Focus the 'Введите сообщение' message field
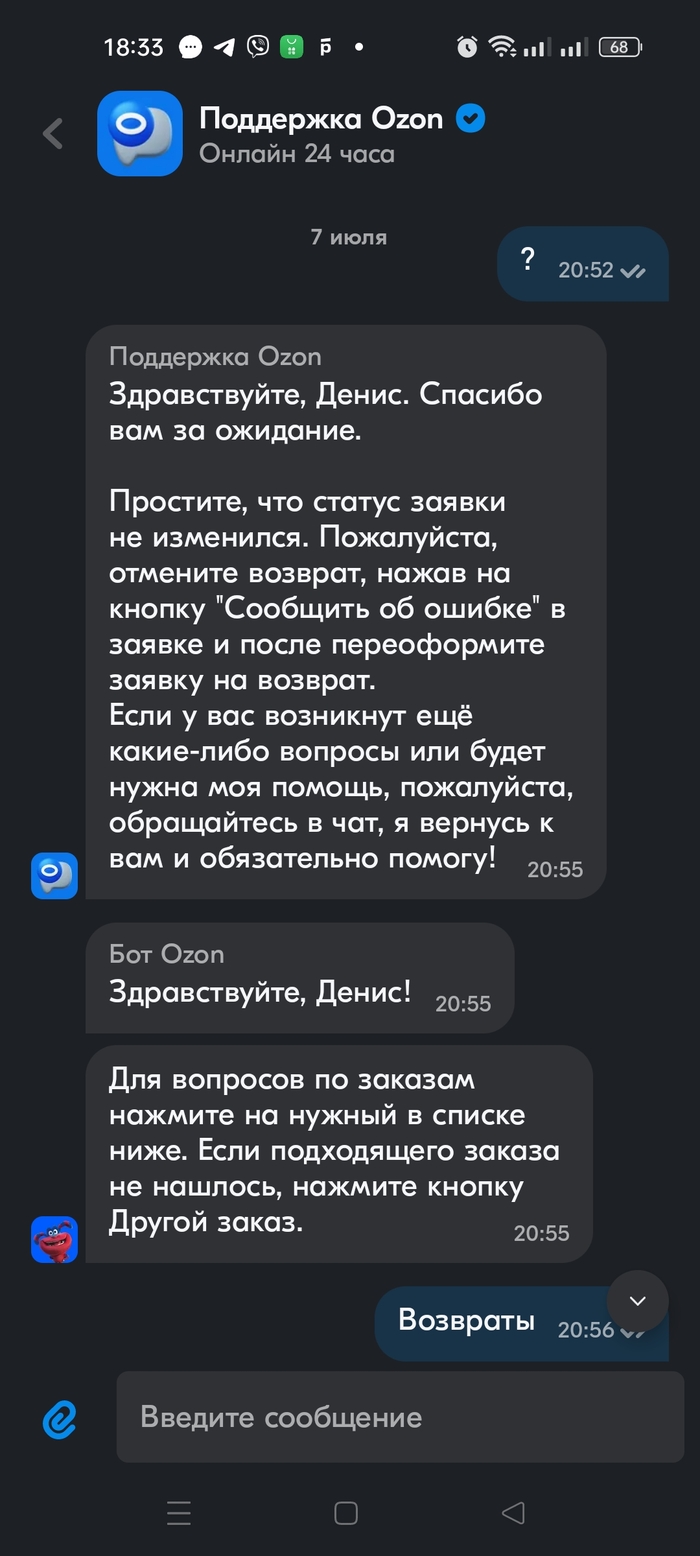The height and width of the screenshot is (1556, 700). (x=400, y=1417)
